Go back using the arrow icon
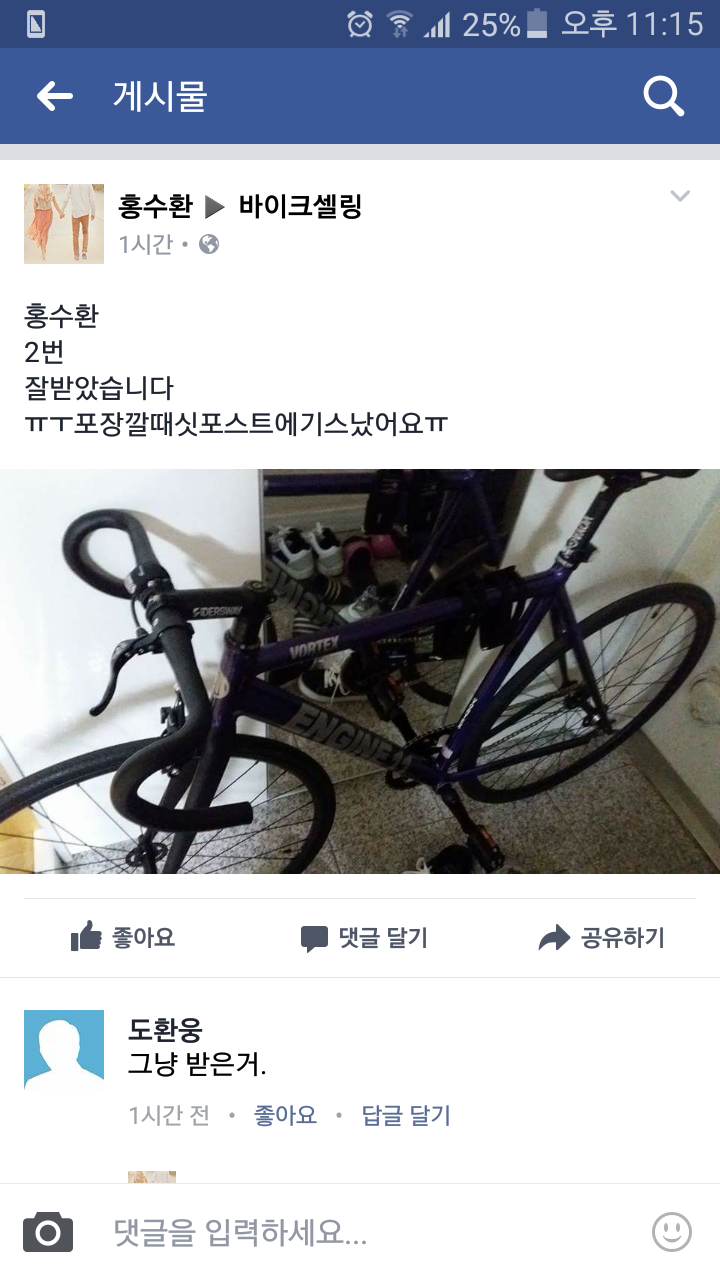 pos(55,96)
